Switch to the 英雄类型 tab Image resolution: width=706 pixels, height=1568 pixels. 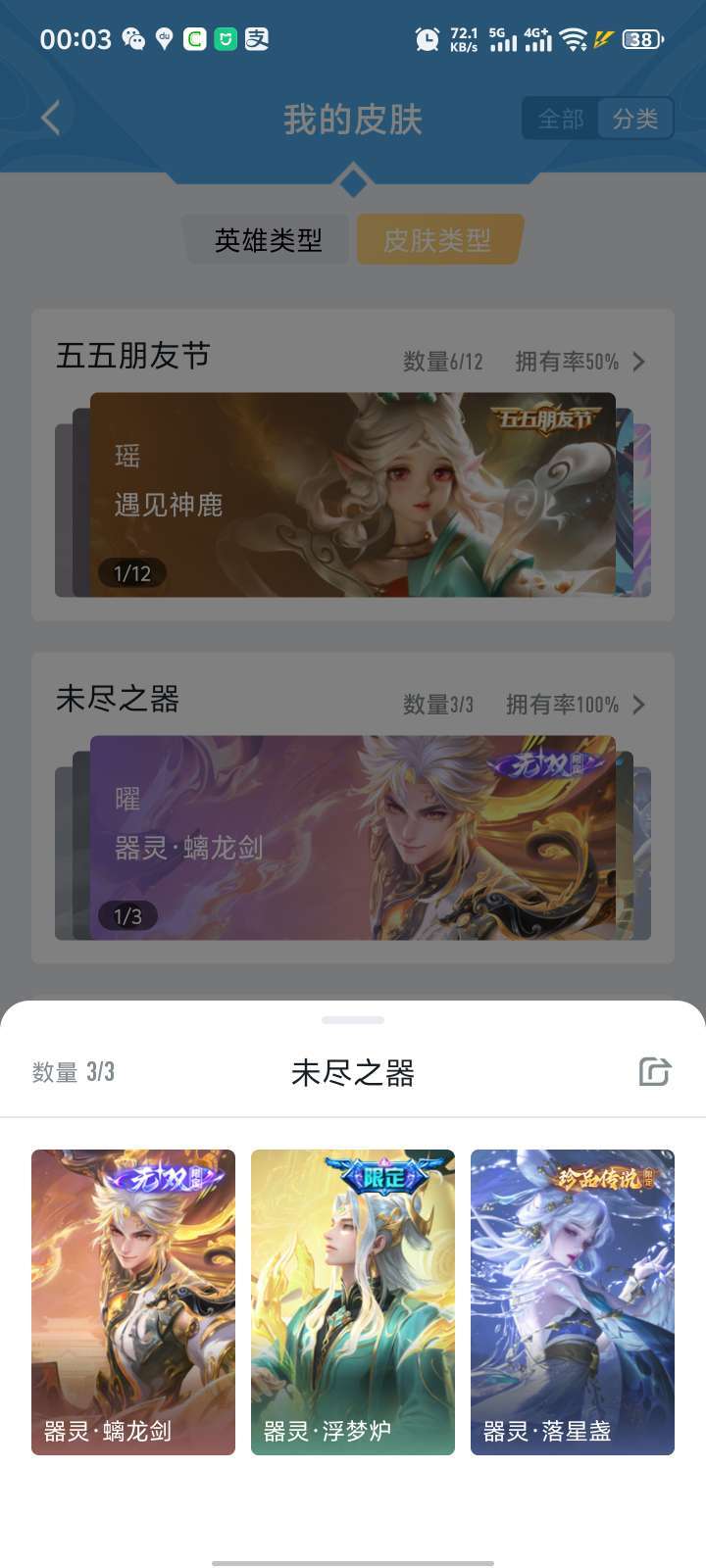(x=268, y=240)
